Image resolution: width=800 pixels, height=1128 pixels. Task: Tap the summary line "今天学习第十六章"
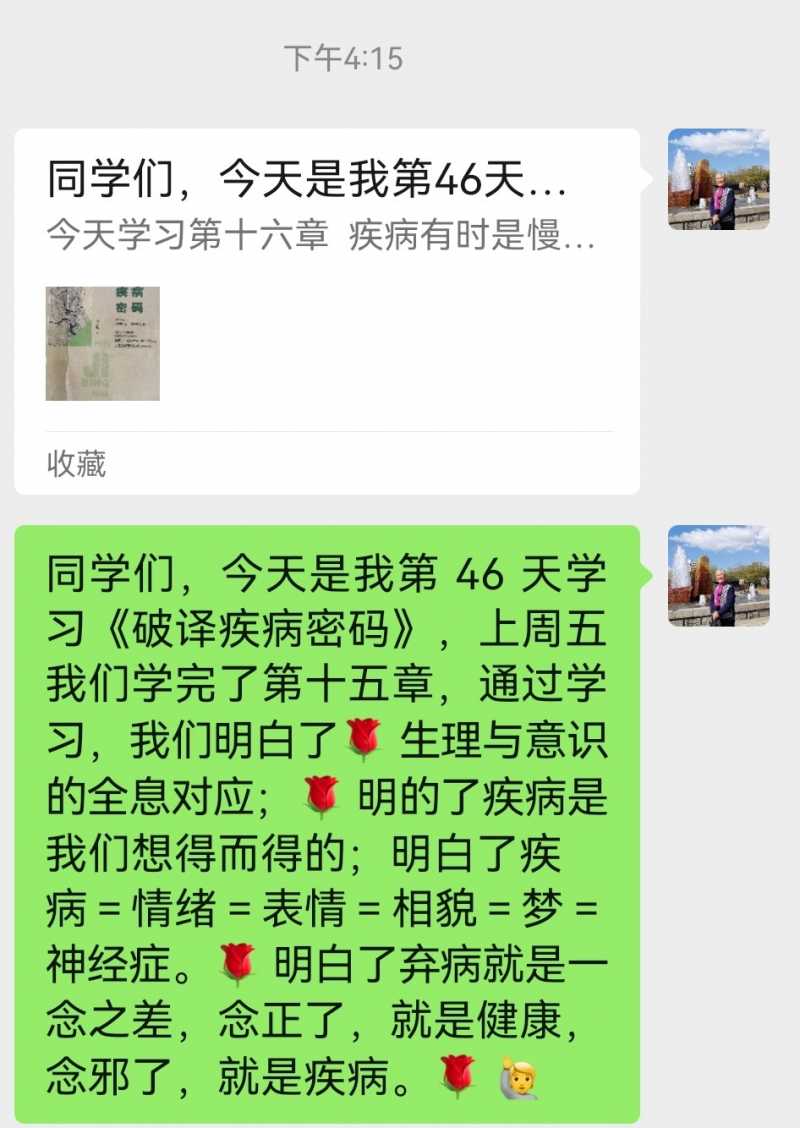click(x=190, y=236)
